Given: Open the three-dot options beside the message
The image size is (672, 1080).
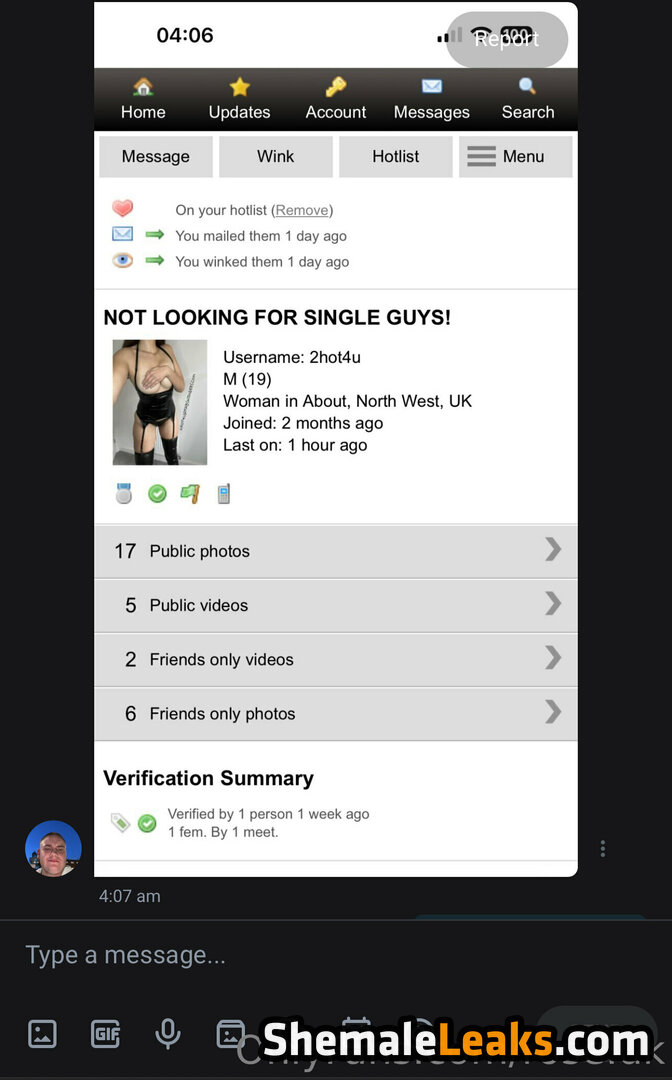Looking at the screenshot, I should click(x=603, y=849).
